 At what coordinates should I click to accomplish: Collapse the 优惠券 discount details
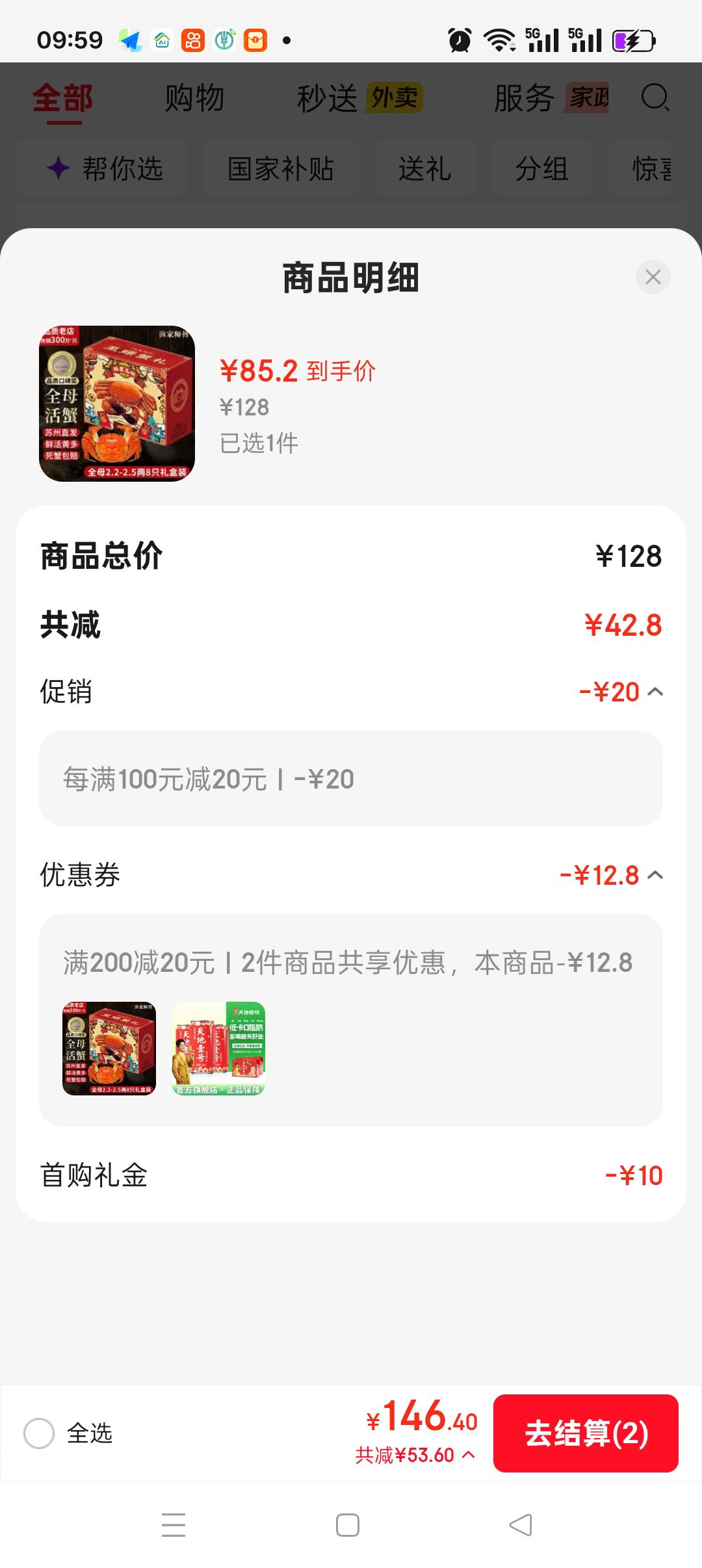coord(655,875)
